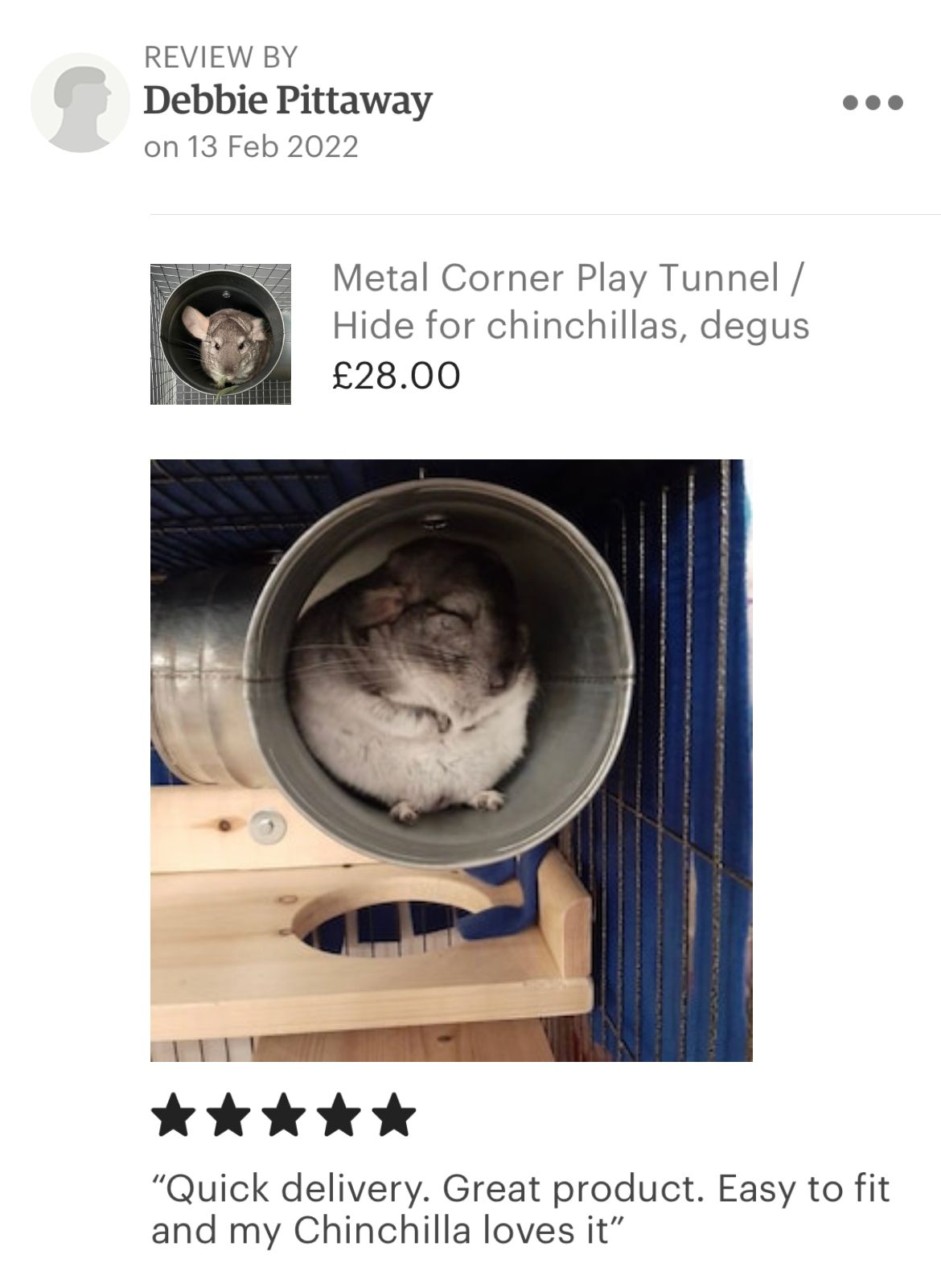Open the three-dot menu for this review
The width and height of the screenshot is (941, 1288).
point(873,102)
